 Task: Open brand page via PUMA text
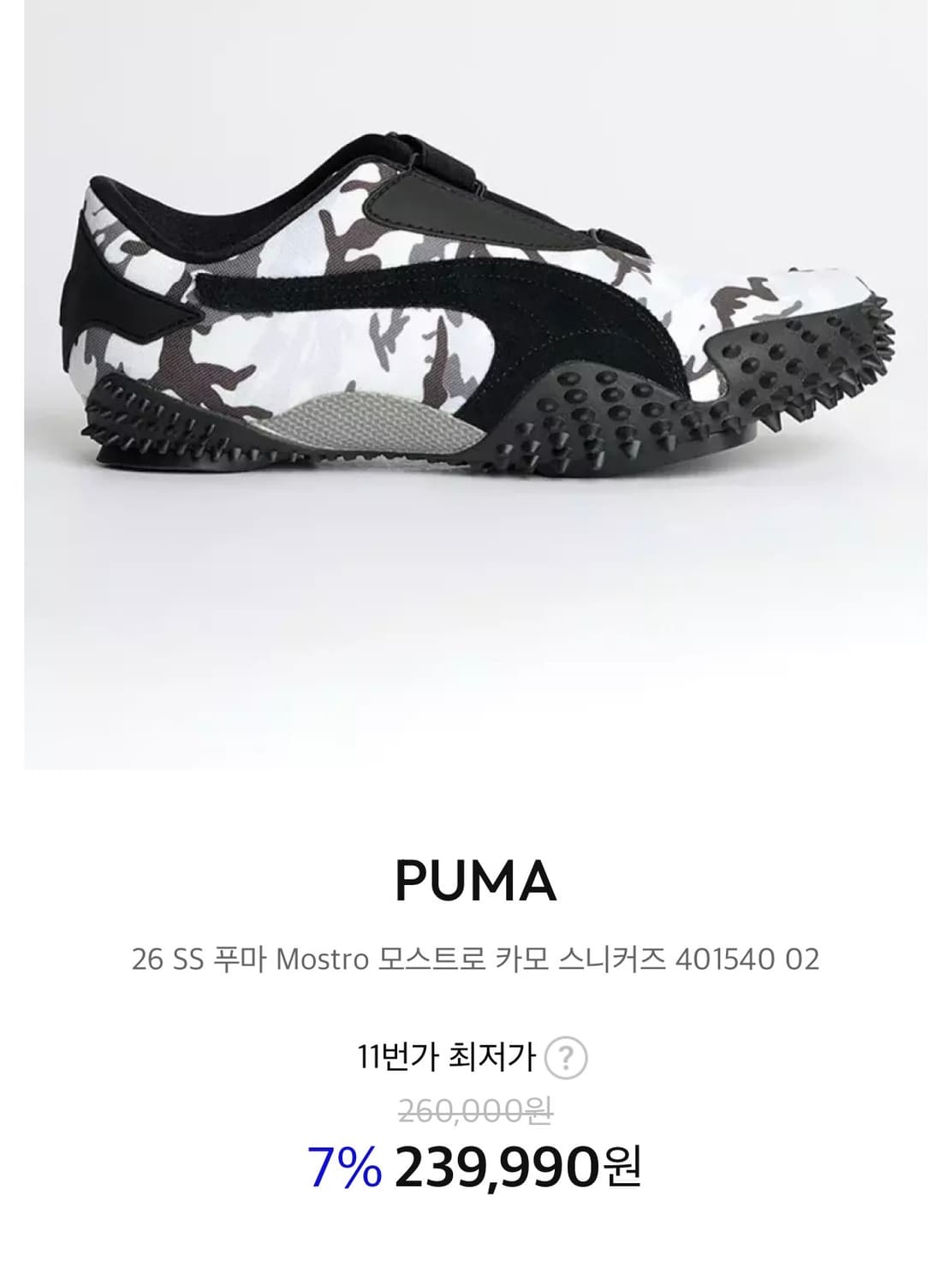pos(476,883)
